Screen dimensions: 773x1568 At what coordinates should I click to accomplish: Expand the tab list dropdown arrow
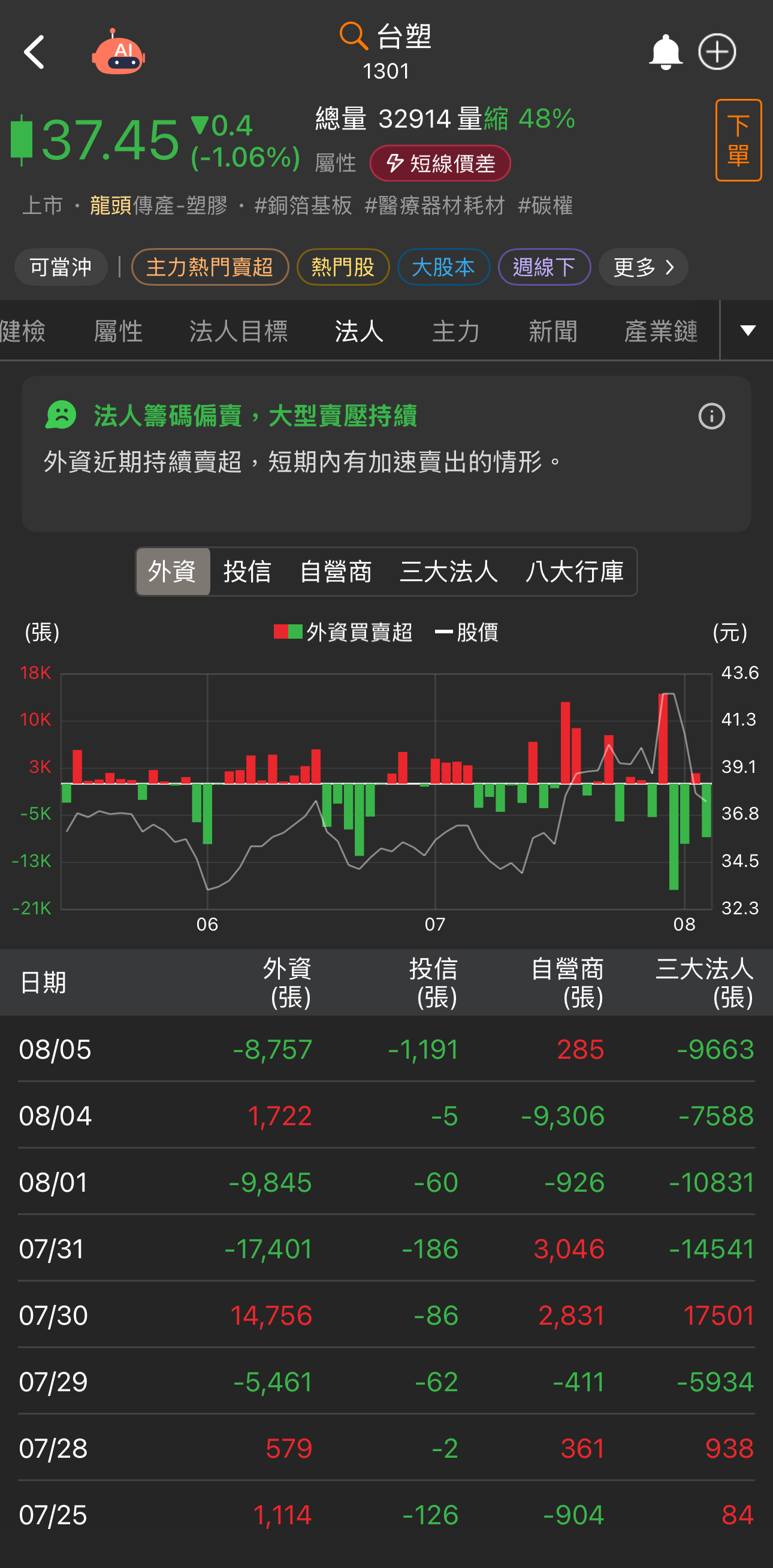747,331
